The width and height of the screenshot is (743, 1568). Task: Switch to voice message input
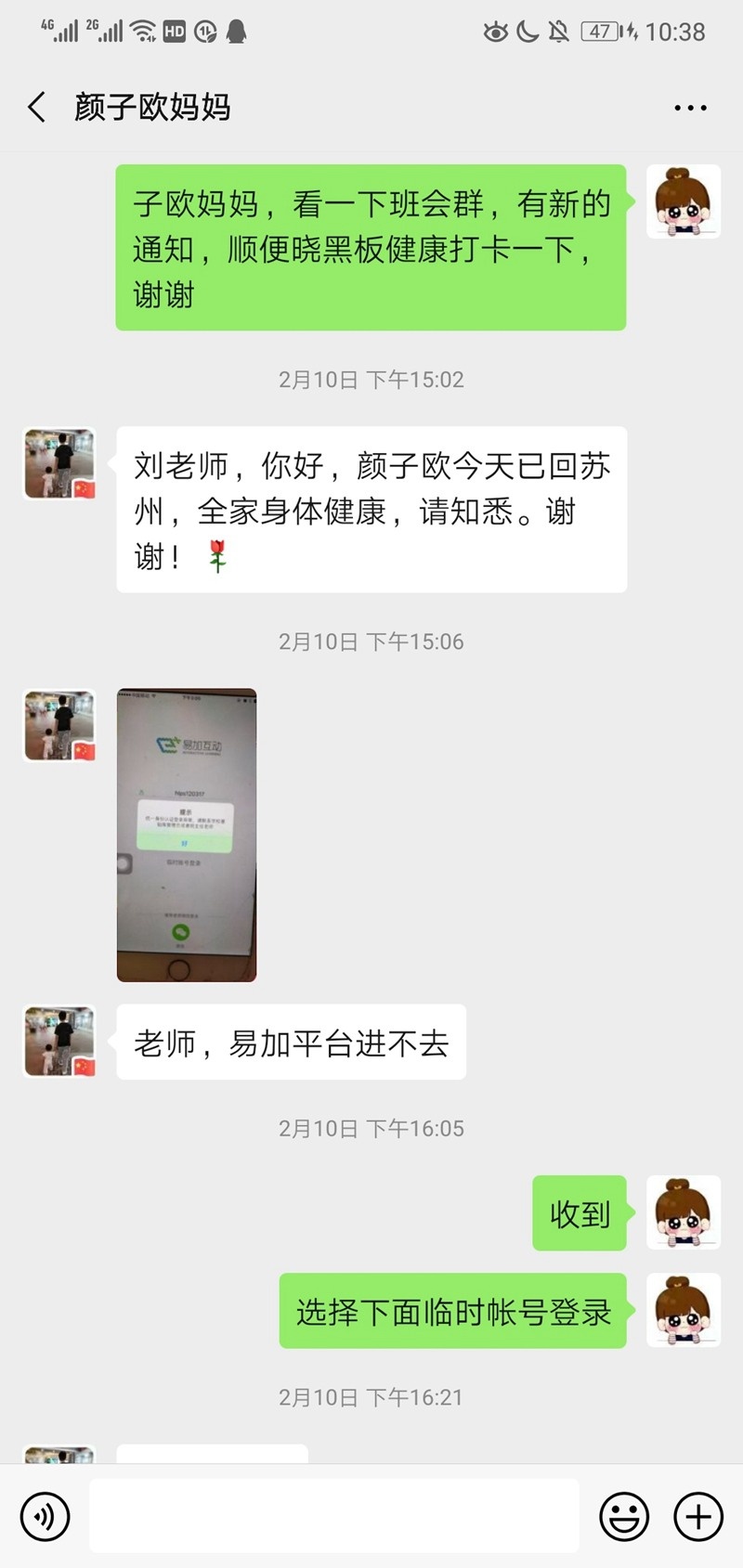click(x=45, y=1517)
